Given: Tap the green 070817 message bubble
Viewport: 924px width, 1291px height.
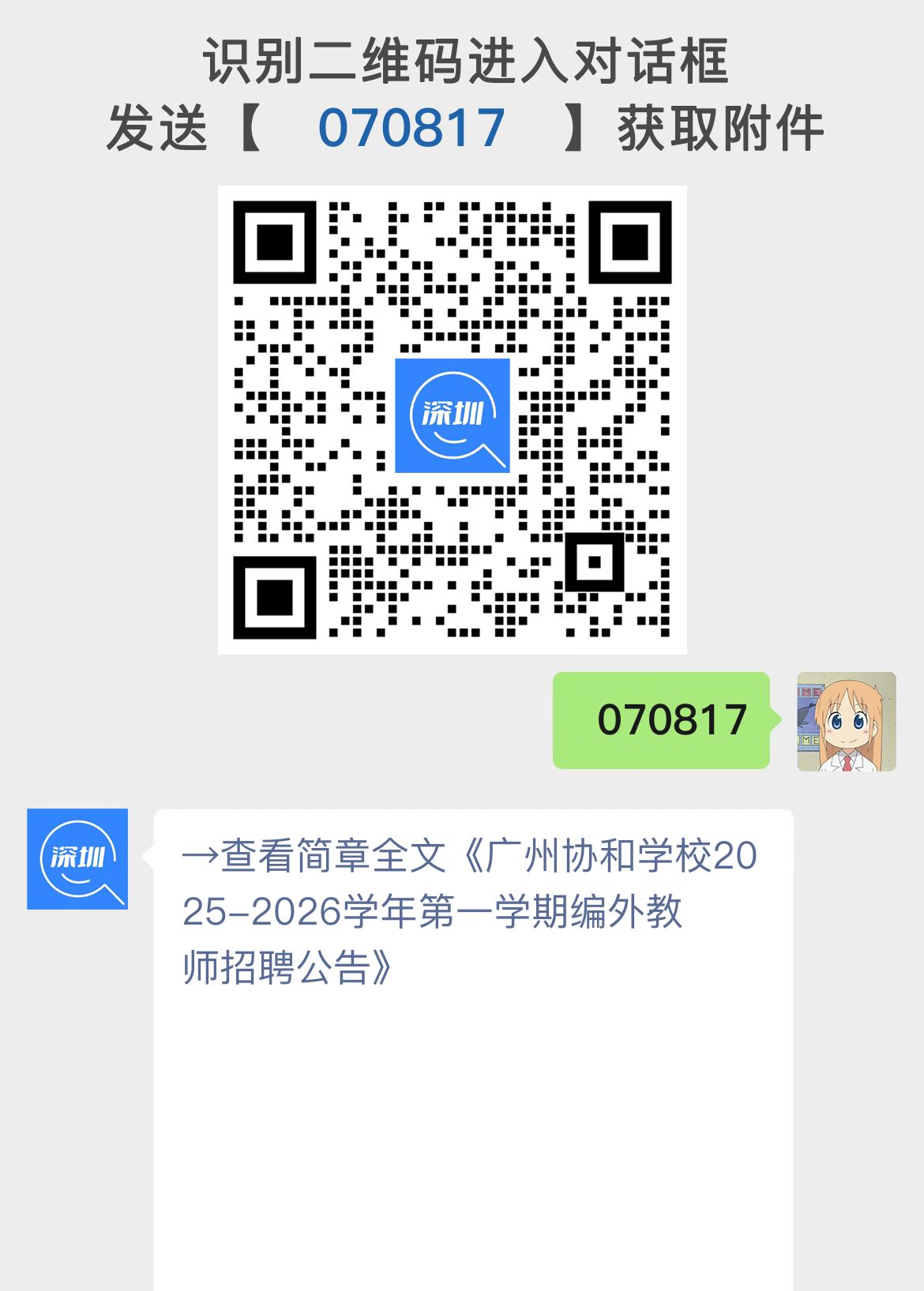Looking at the screenshot, I should [662, 720].
